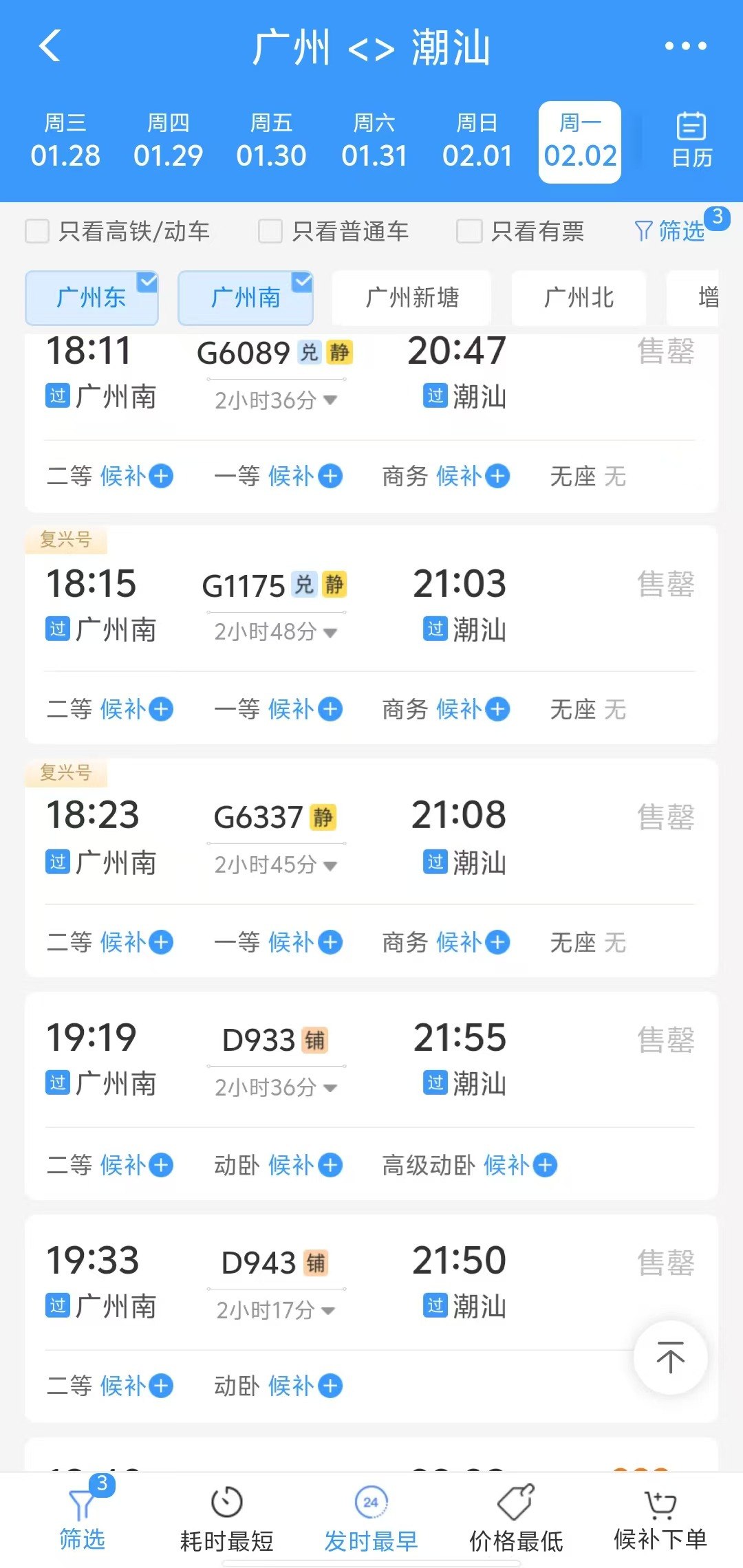Open the 日历 calendar picker
Screen dimensions: 743x1568
point(691,140)
